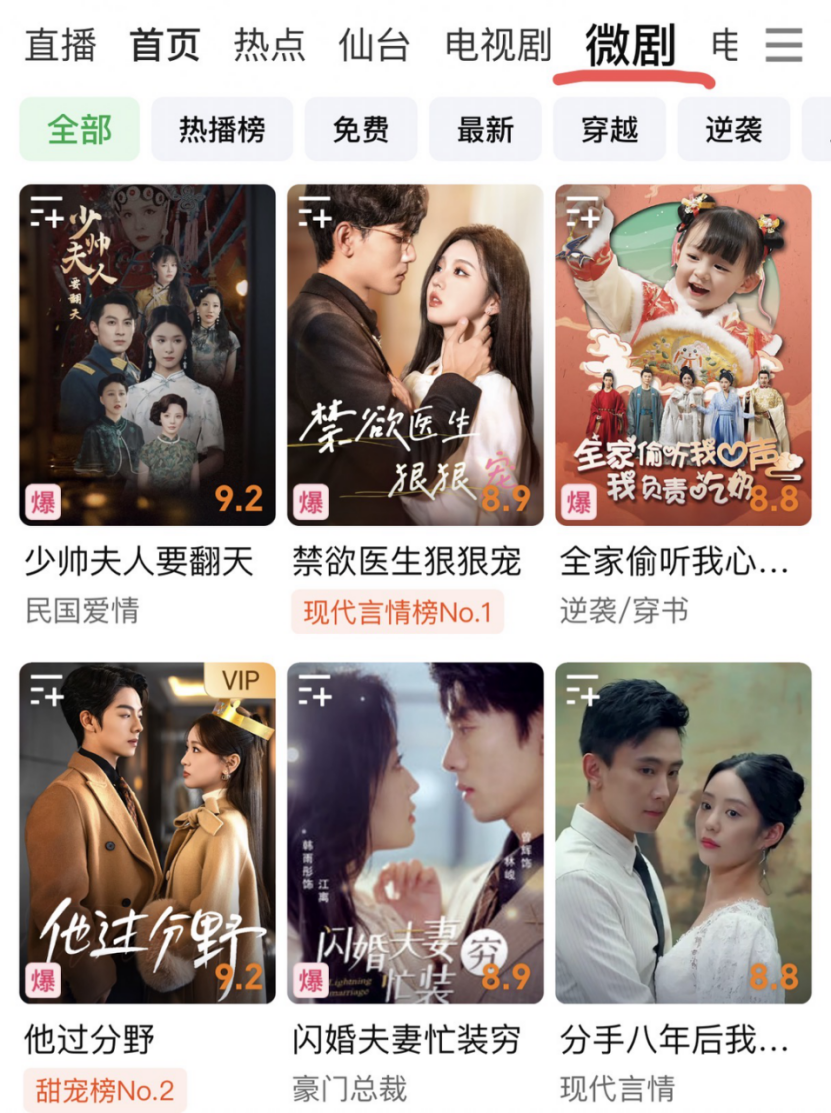
Task: Choose the 穿越 genre chip
Action: tap(609, 129)
